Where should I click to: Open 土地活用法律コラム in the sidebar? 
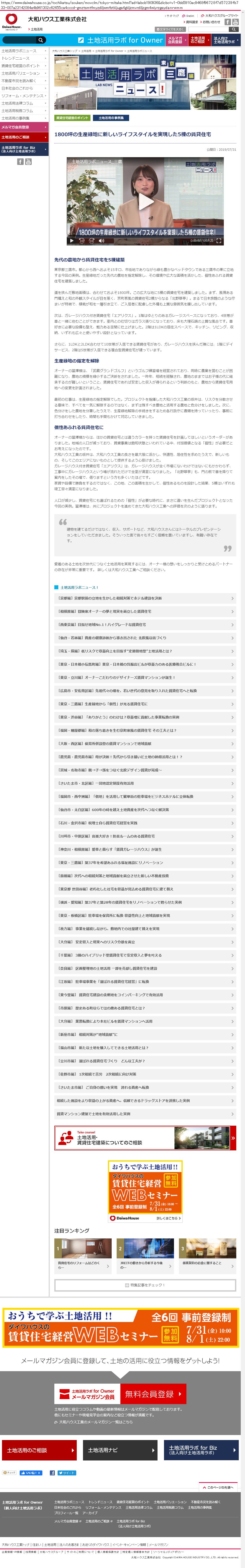click(18, 104)
